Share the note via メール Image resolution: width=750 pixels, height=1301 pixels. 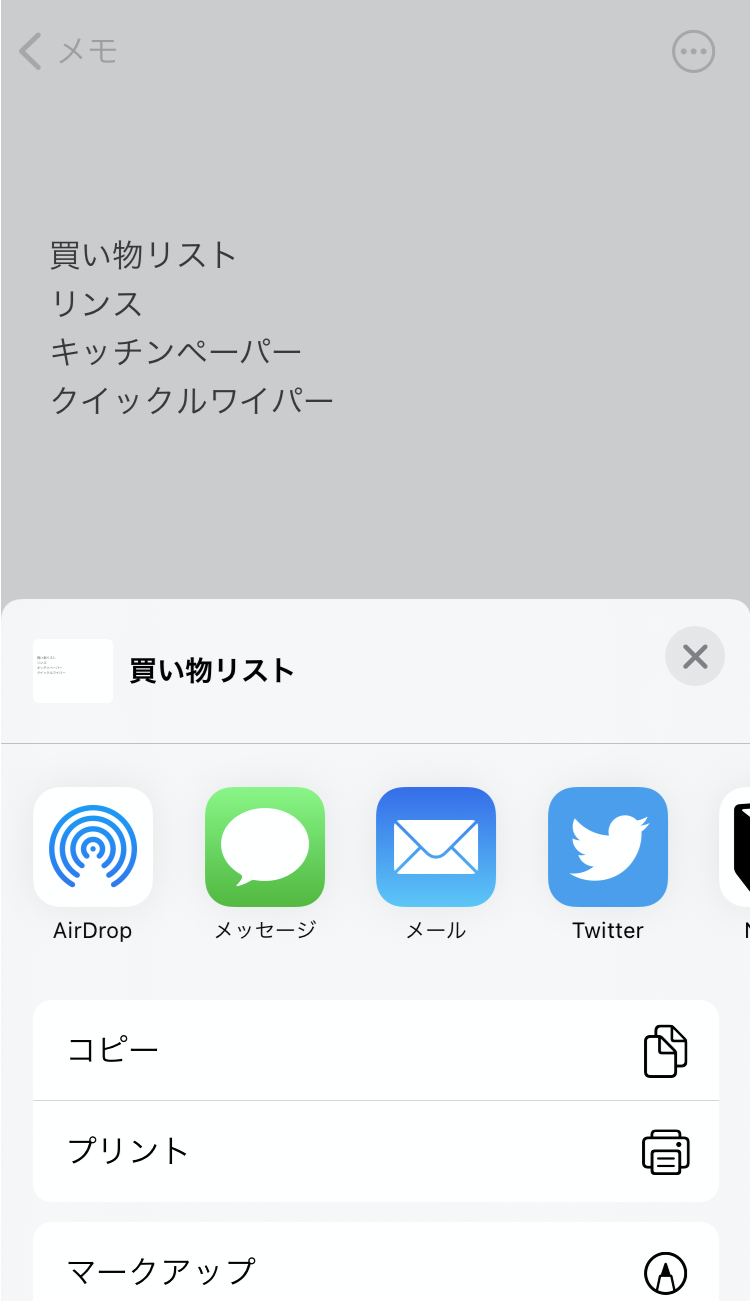436,846
